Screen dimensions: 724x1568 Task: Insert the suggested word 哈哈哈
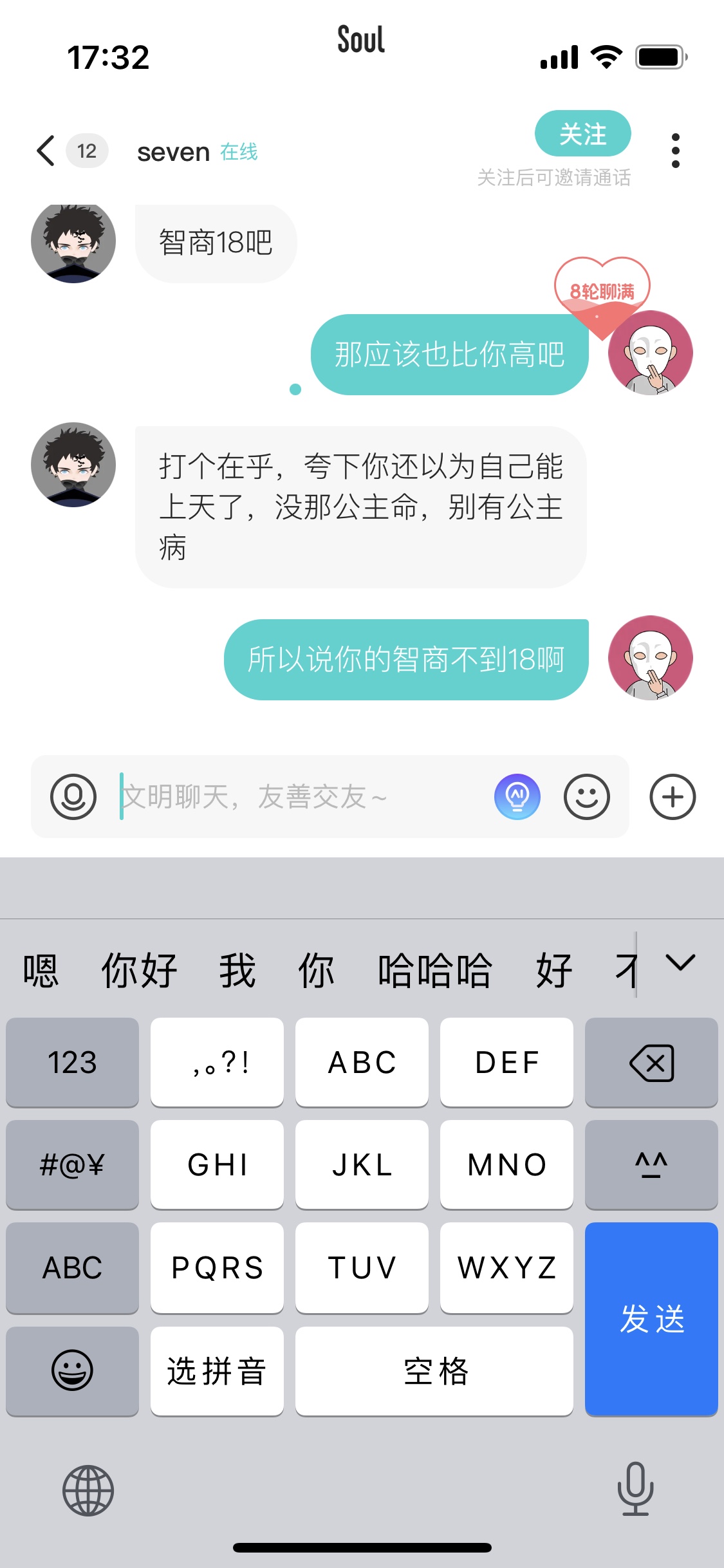(x=435, y=971)
